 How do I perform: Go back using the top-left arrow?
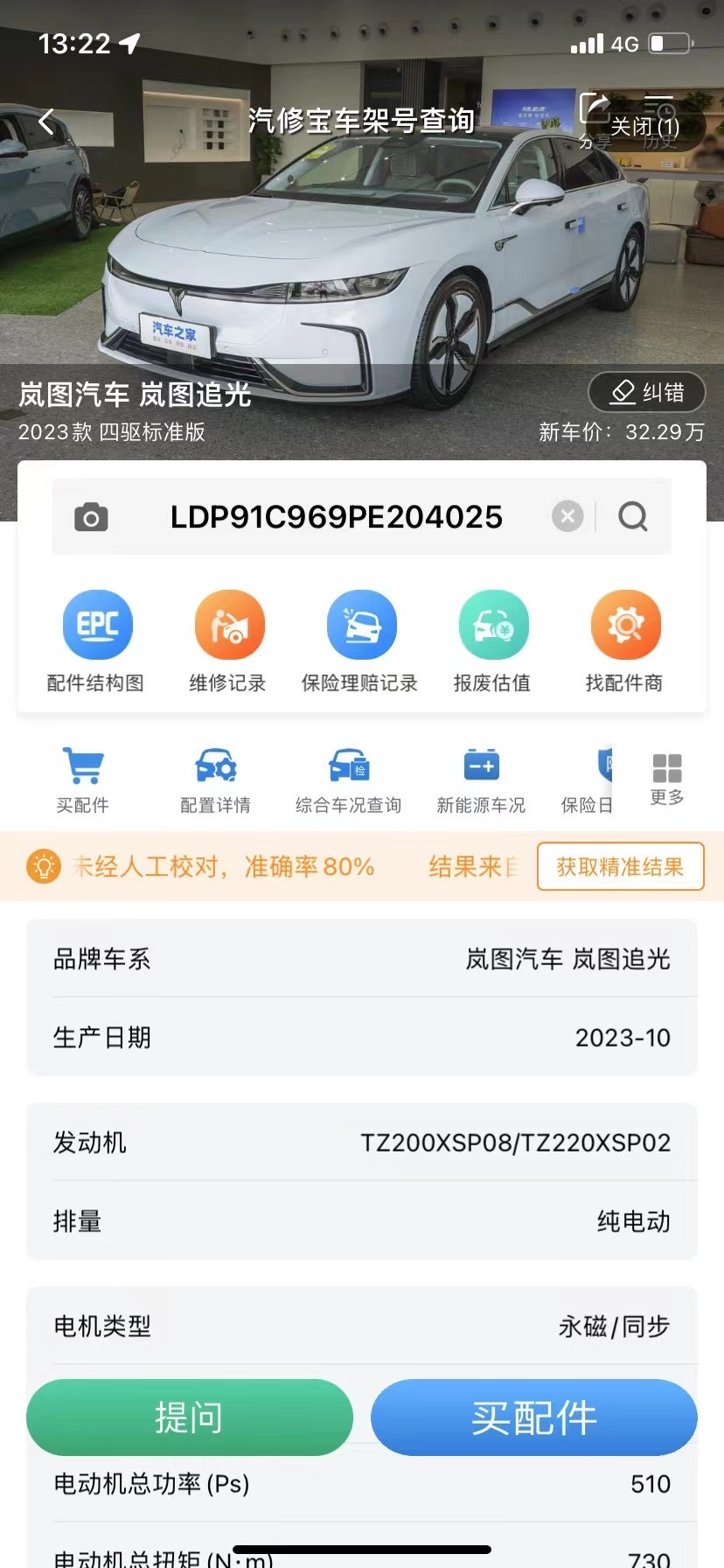tap(47, 122)
